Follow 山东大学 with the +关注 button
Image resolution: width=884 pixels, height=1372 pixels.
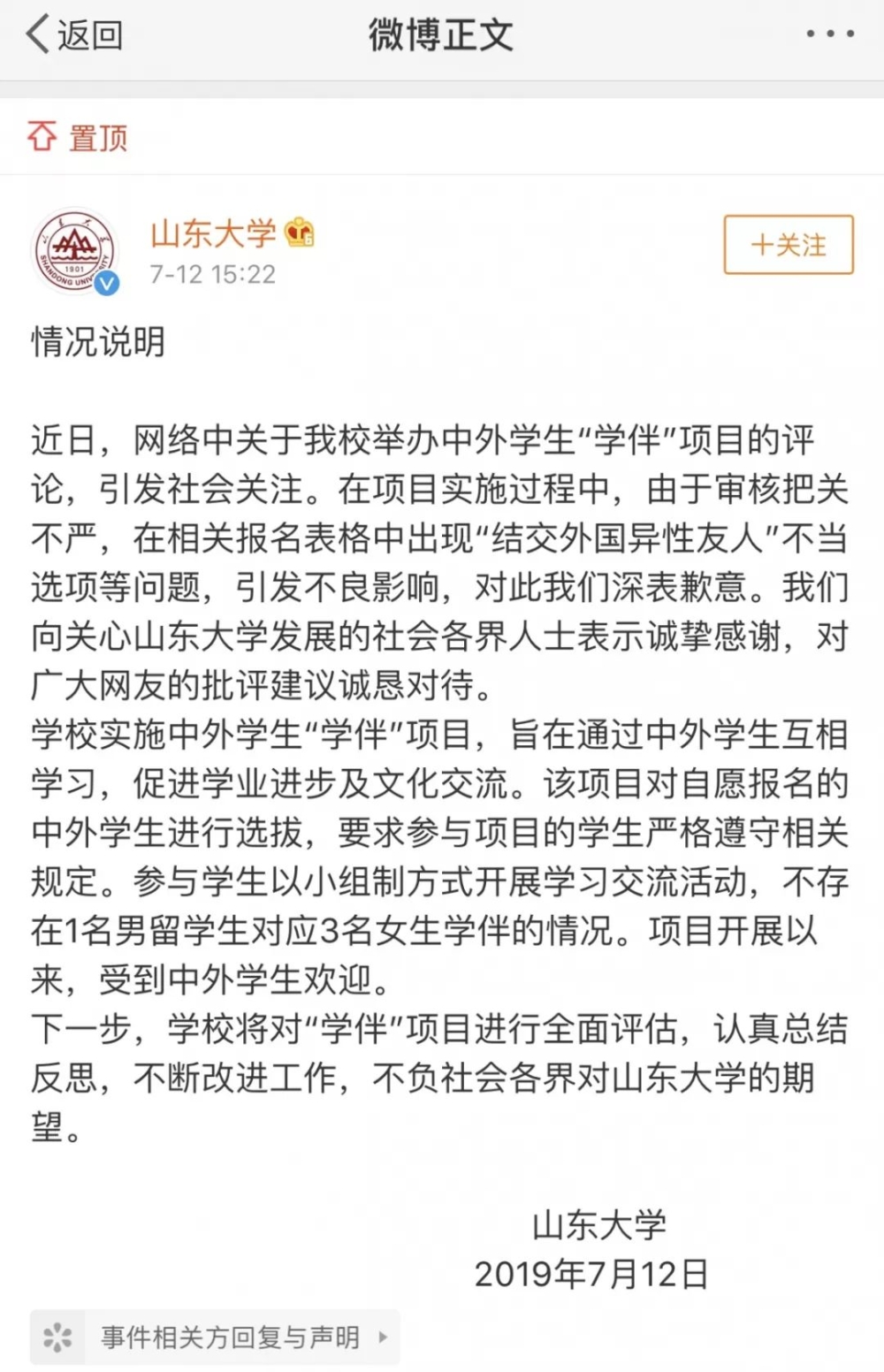coord(789,245)
